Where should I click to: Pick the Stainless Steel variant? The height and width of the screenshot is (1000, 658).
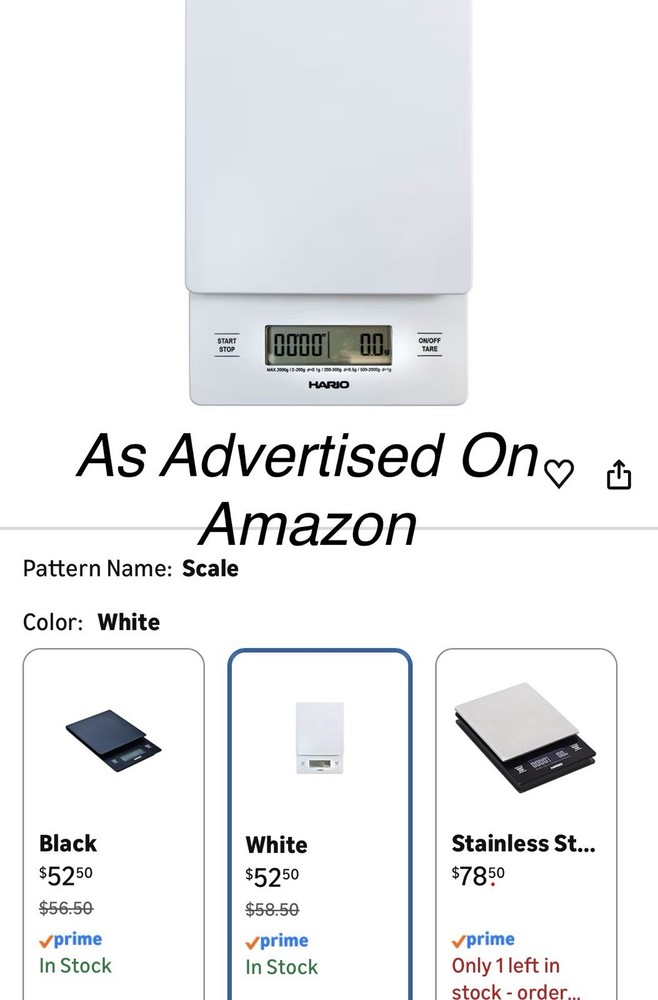(x=525, y=820)
